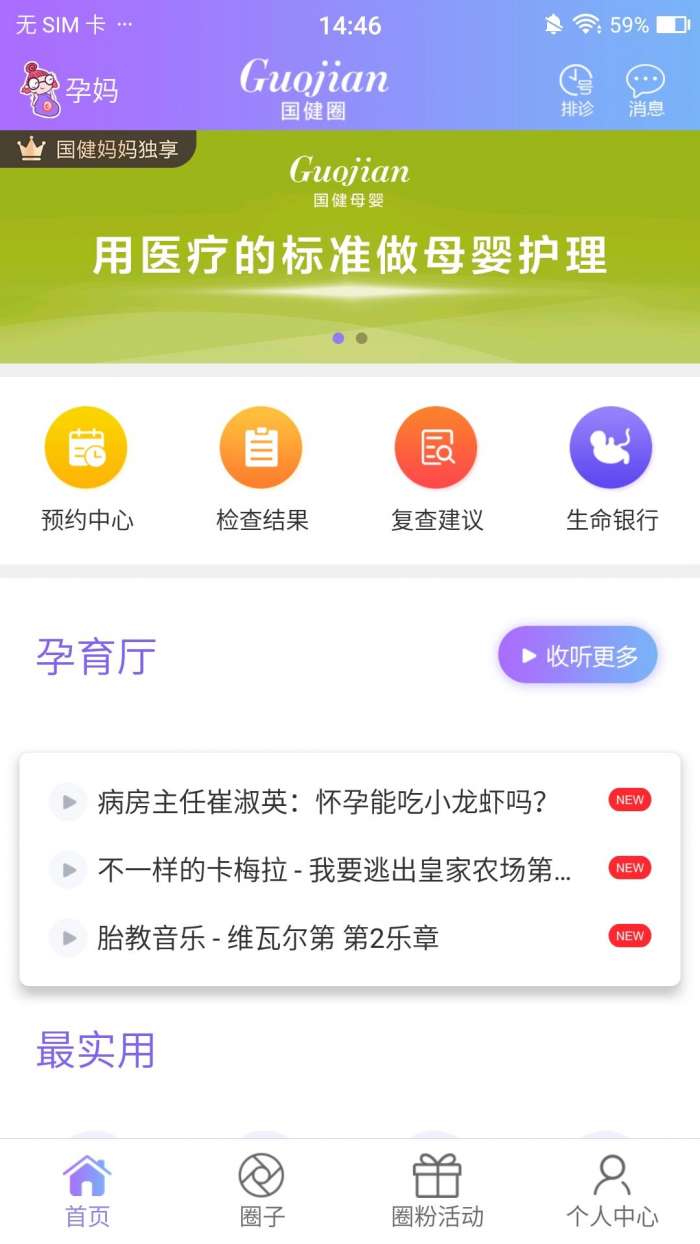Image resolution: width=700 pixels, height=1244 pixels.
Task: Tap the 收听更多 listen more button
Action: [578, 655]
